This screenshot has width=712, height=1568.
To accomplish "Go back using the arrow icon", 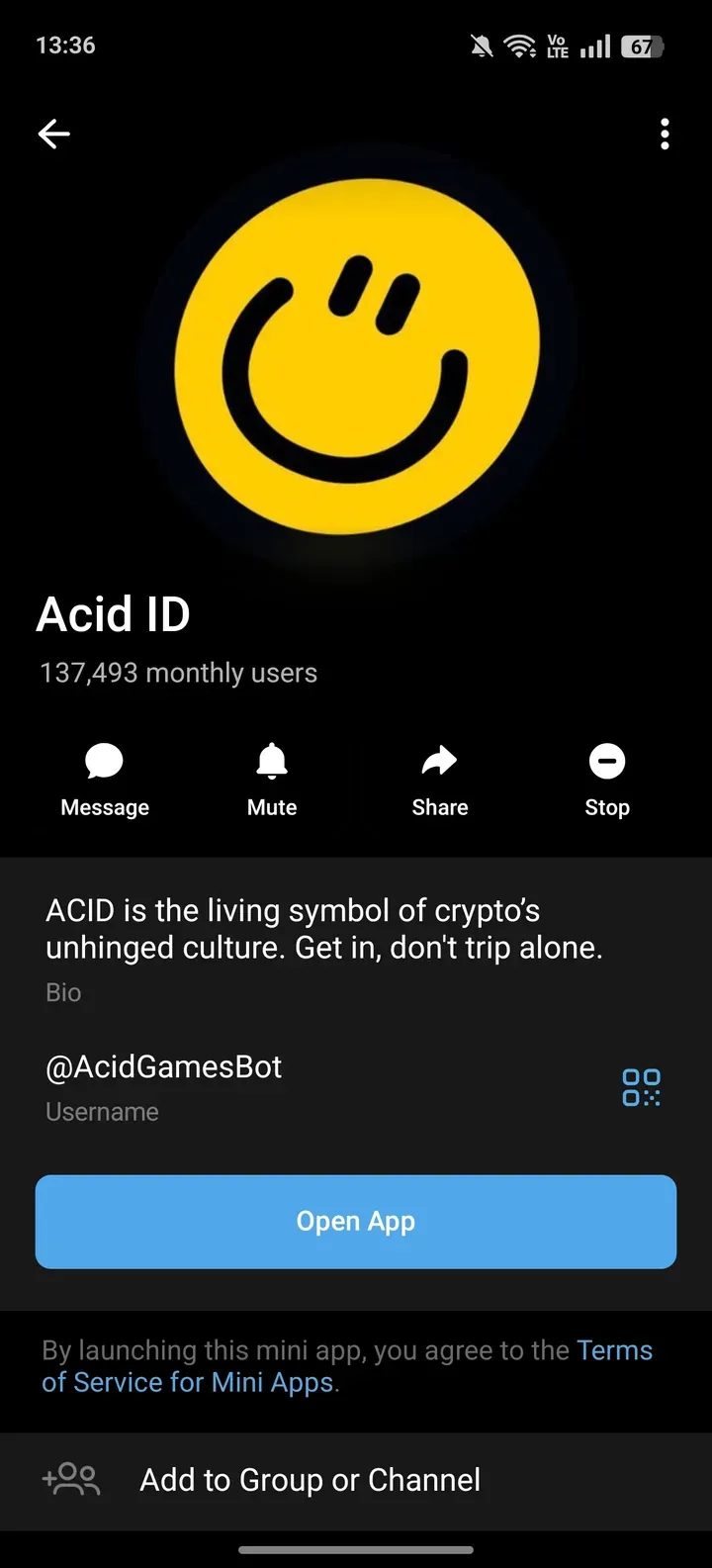I will tap(54, 134).
